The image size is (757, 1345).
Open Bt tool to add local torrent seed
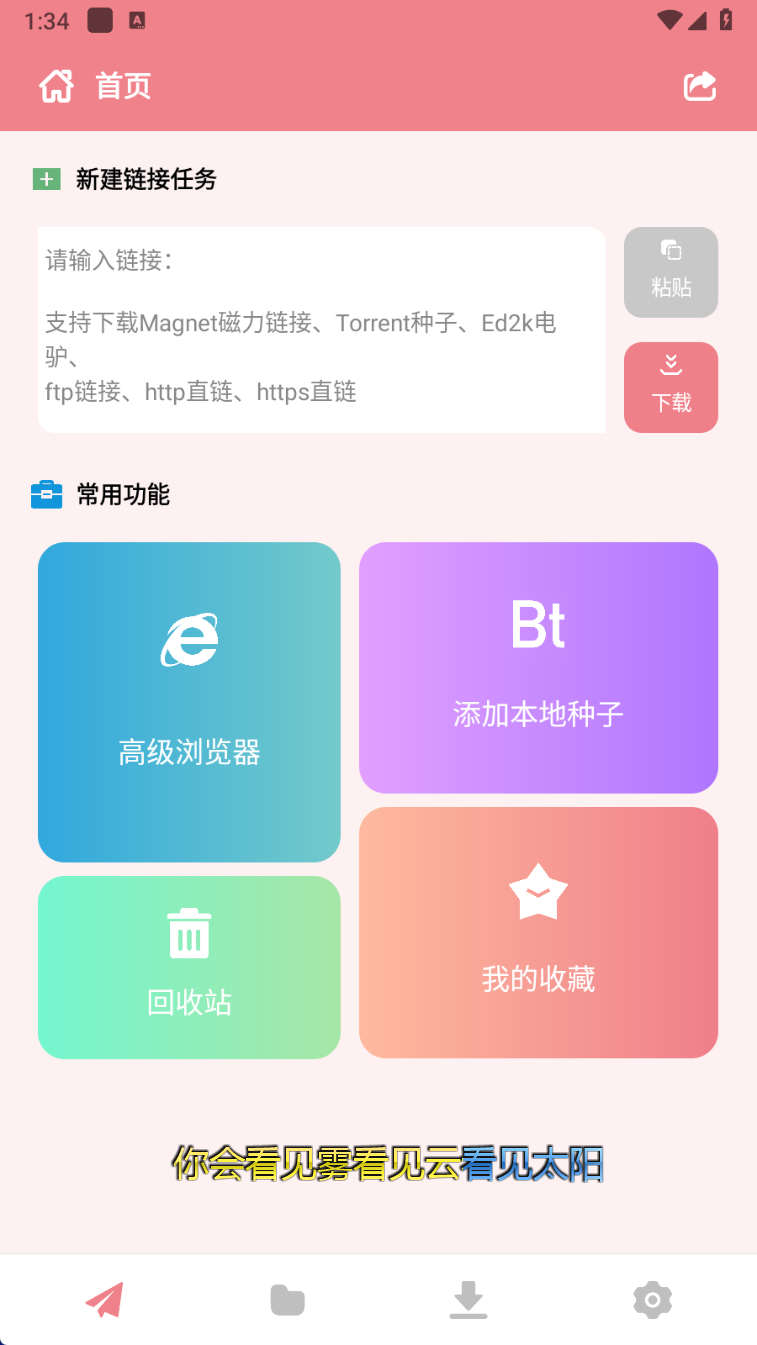coord(538,667)
